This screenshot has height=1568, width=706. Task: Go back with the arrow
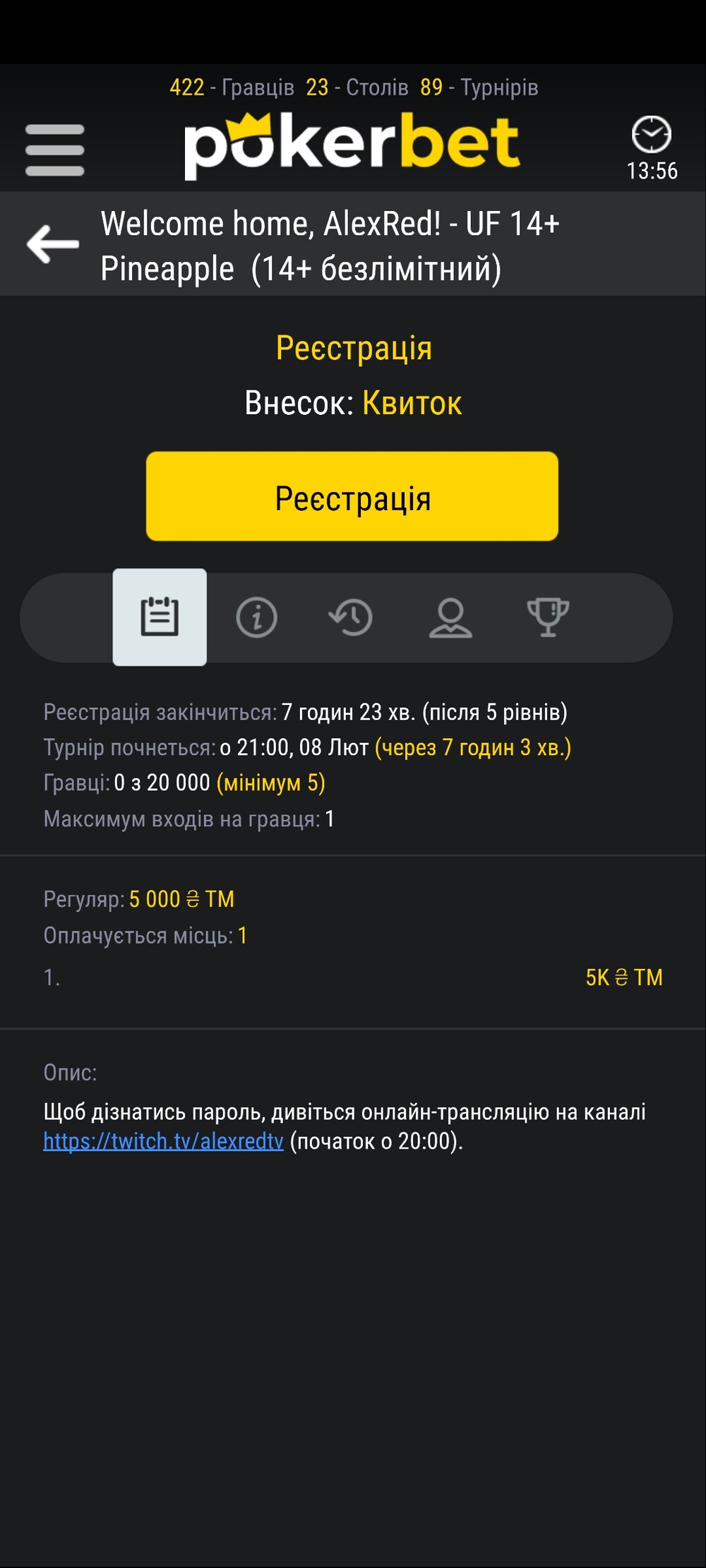pos(53,244)
